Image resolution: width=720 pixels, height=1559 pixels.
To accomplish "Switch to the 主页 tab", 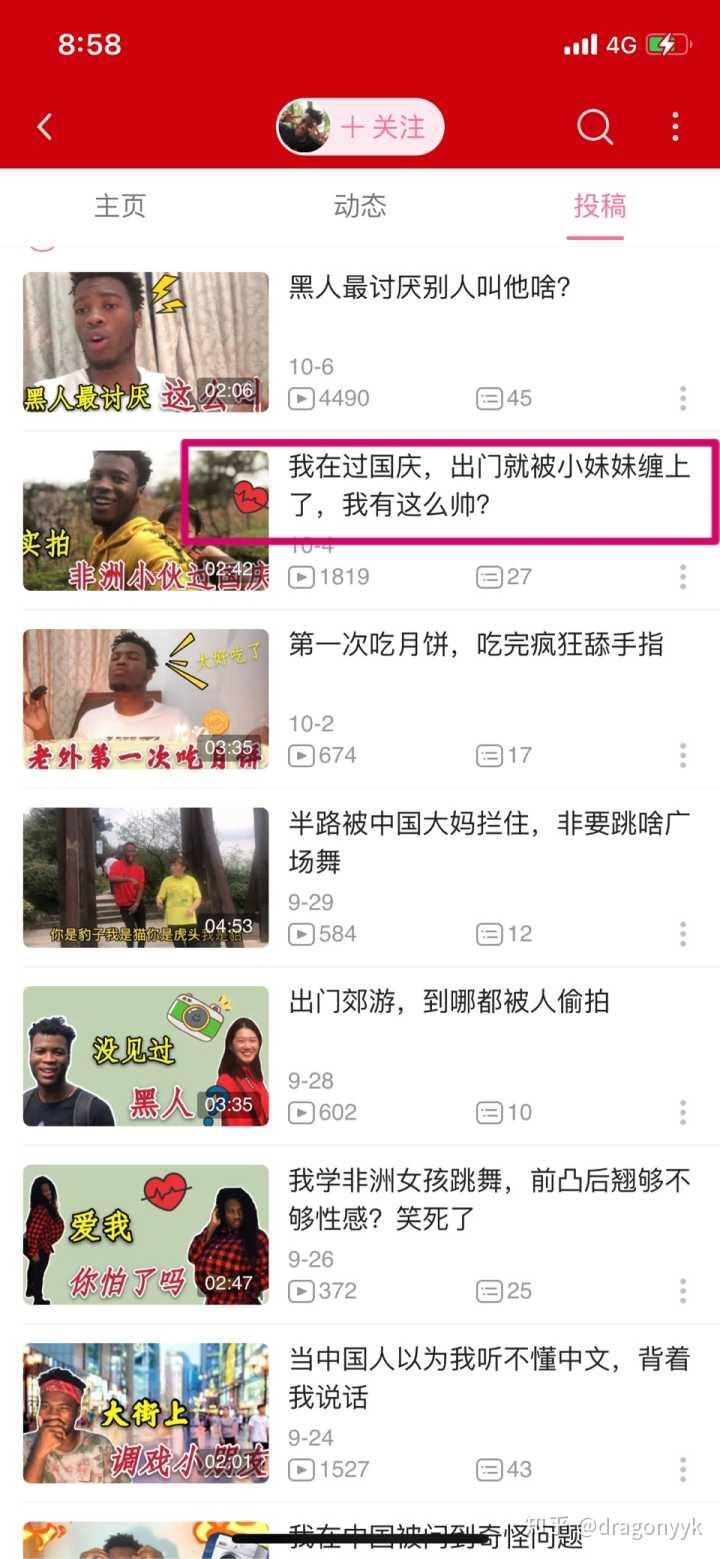I will (120, 206).
